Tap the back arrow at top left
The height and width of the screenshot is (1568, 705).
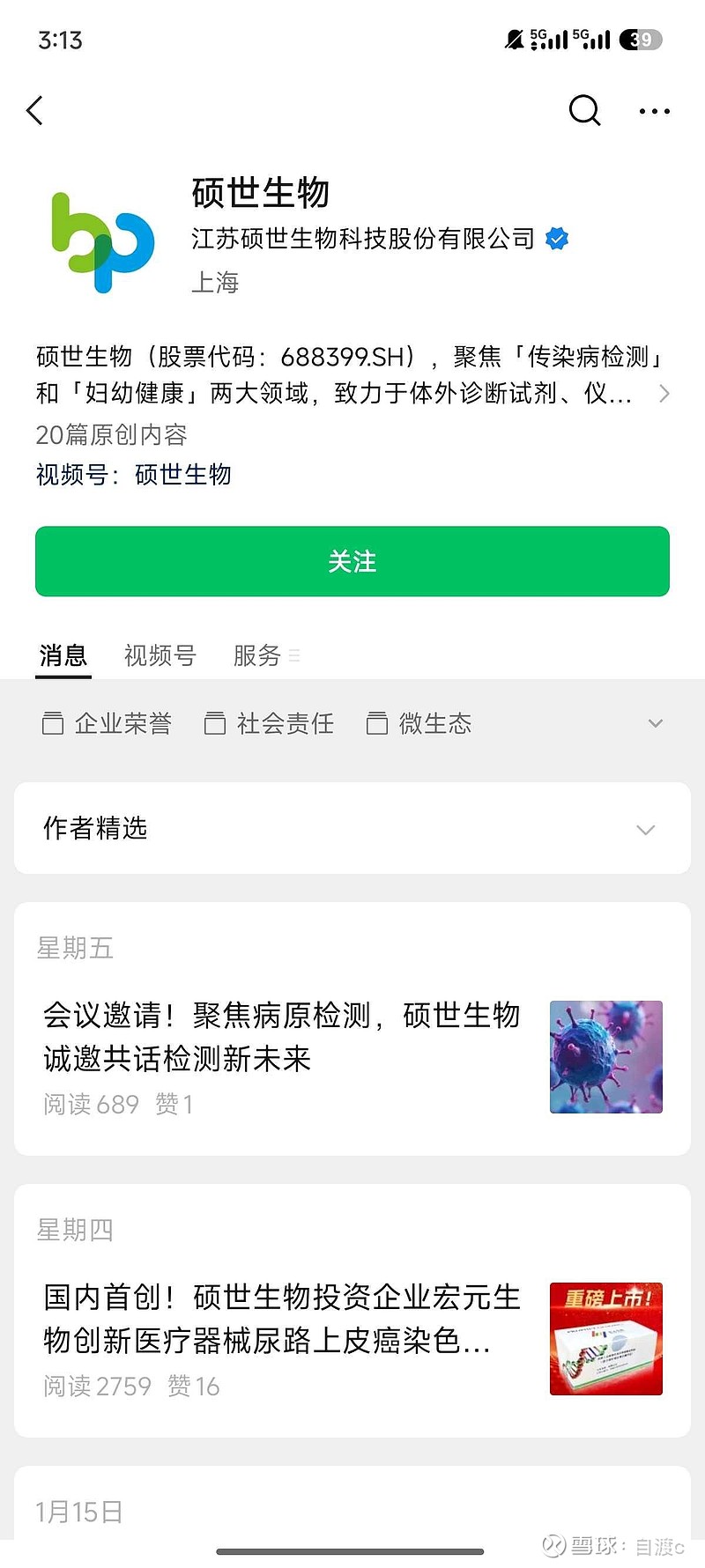click(x=35, y=111)
